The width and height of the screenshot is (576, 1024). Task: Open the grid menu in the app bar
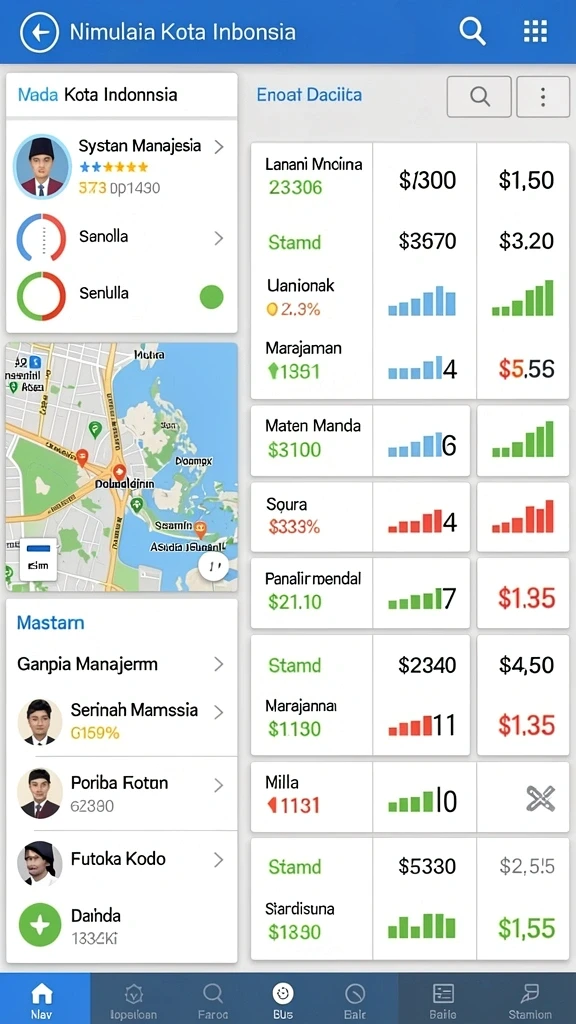535,31
